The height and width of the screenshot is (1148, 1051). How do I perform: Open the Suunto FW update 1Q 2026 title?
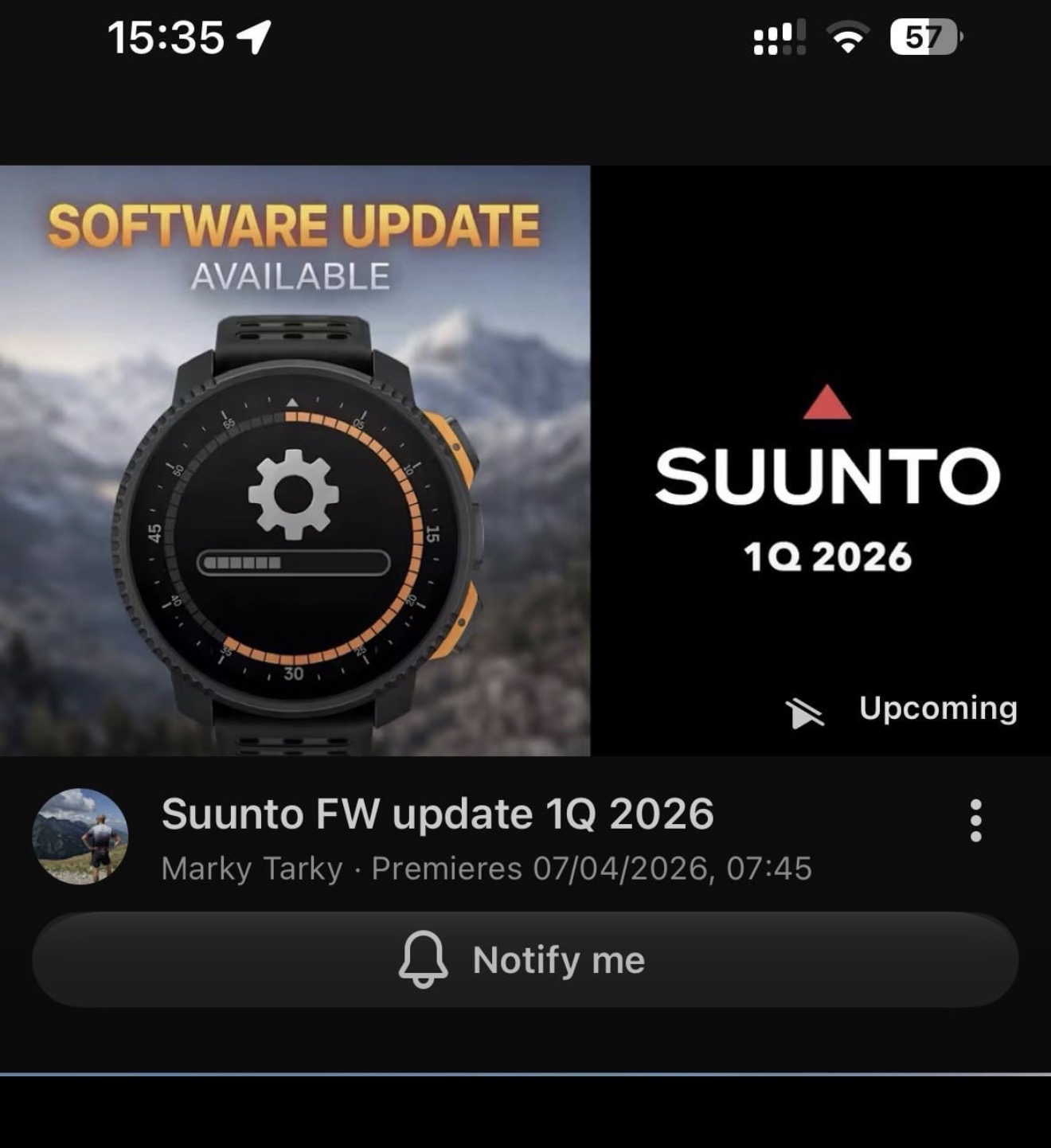pyautogui.click(x=437, y=814)
